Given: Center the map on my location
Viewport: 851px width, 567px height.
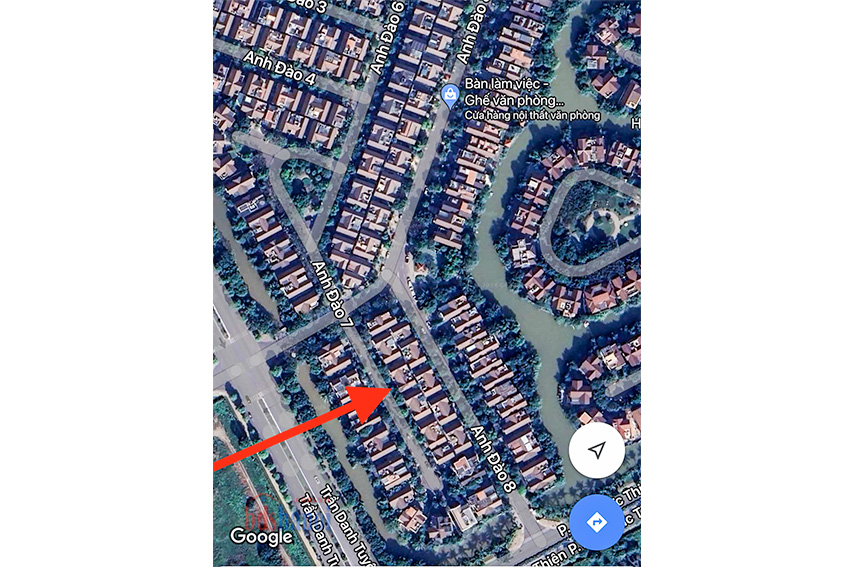Looking at the screenshot, I should (597, 452).
